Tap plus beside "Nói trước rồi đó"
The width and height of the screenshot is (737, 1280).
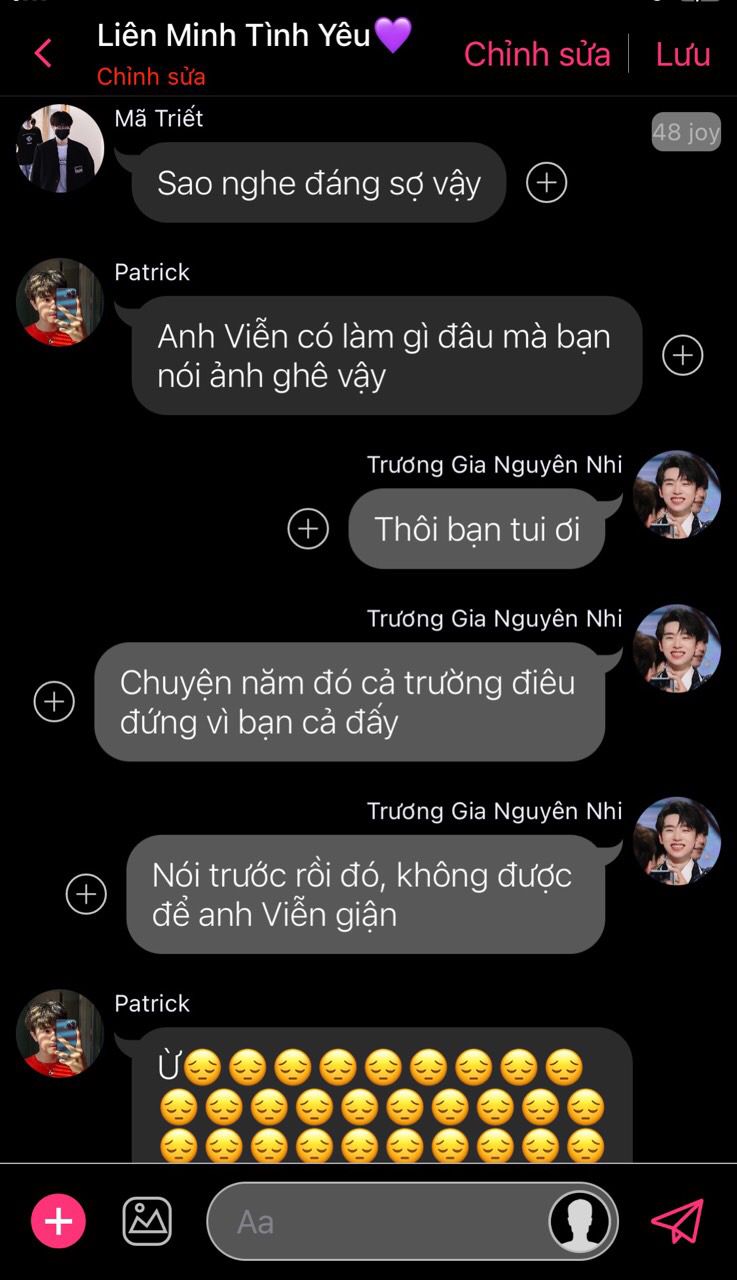coord(86,894)
